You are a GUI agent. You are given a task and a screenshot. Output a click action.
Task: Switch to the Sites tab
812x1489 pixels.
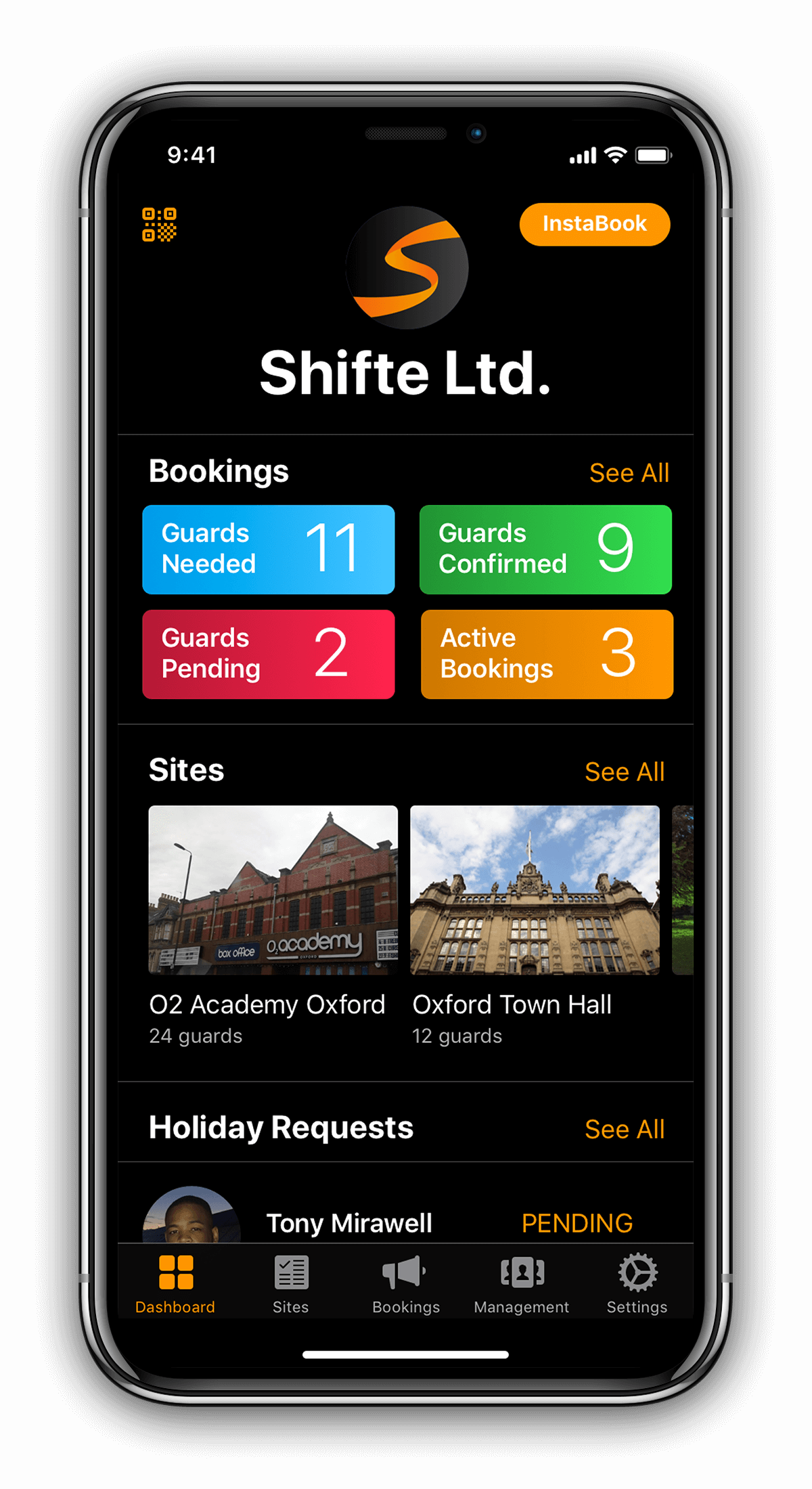click(x=291, y=1285)
